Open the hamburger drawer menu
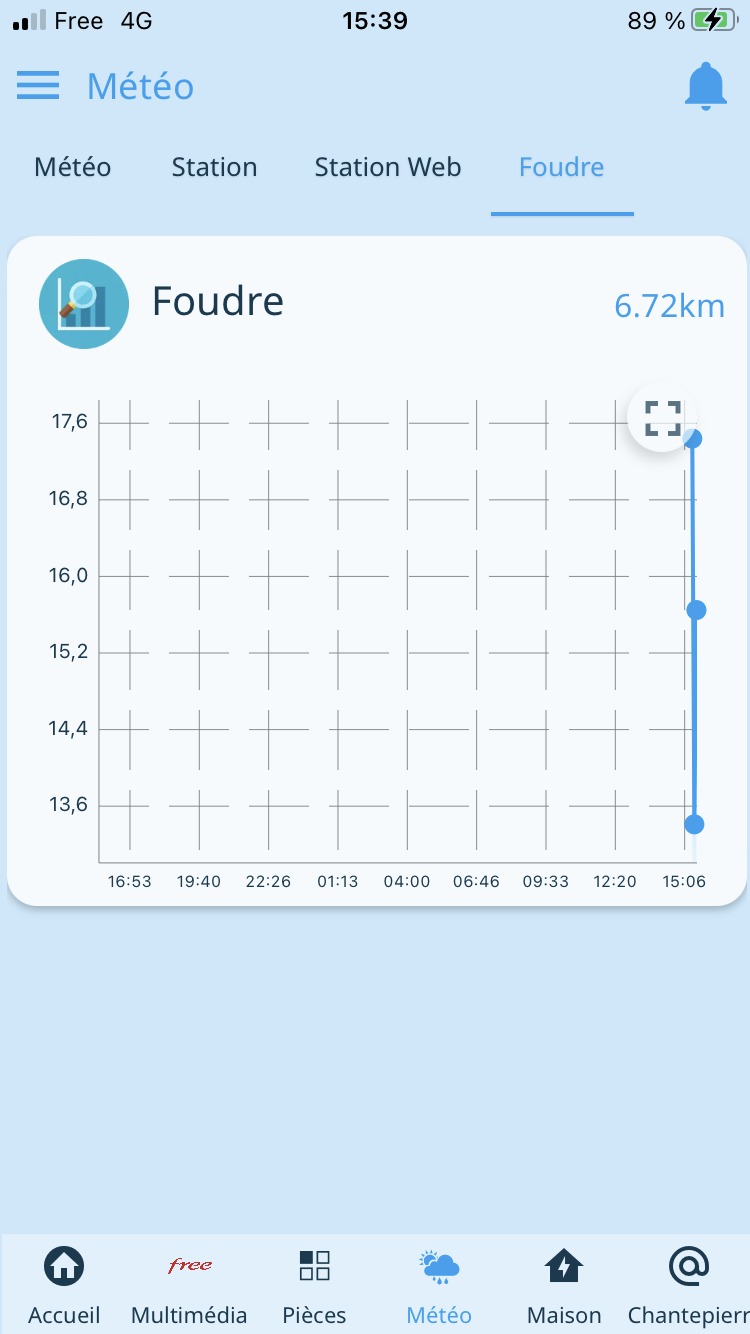 38,86
